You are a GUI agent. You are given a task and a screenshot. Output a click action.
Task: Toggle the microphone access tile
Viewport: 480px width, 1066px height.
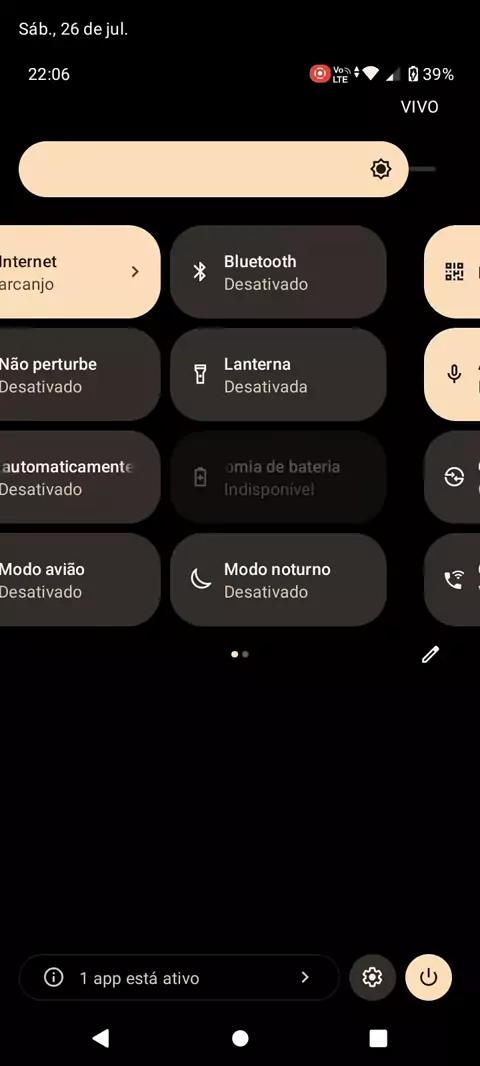click(452, 375)
